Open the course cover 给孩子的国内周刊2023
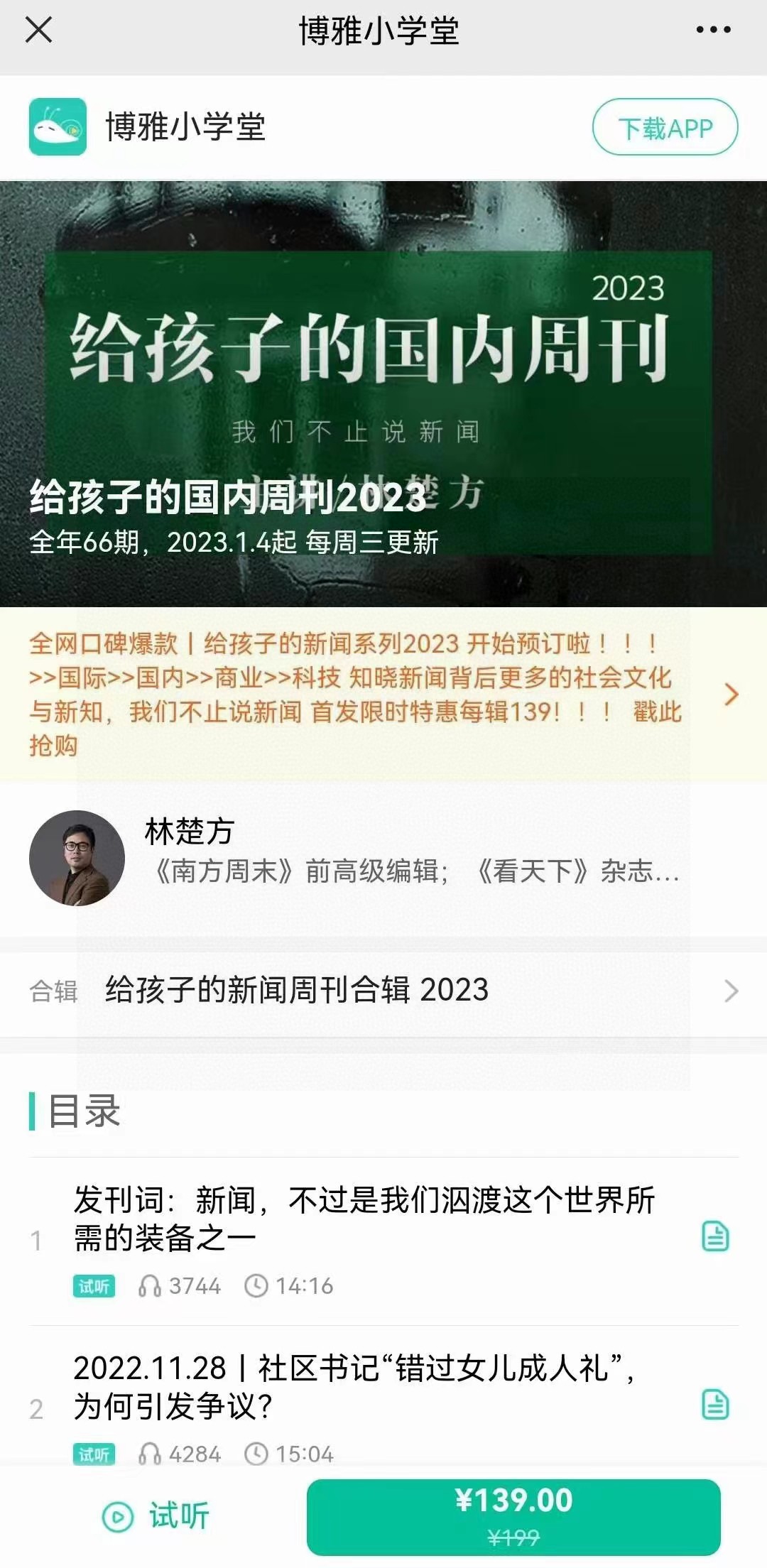Image resolution: width=767 pixels, height=1568 pixels. tap(383, 391)
